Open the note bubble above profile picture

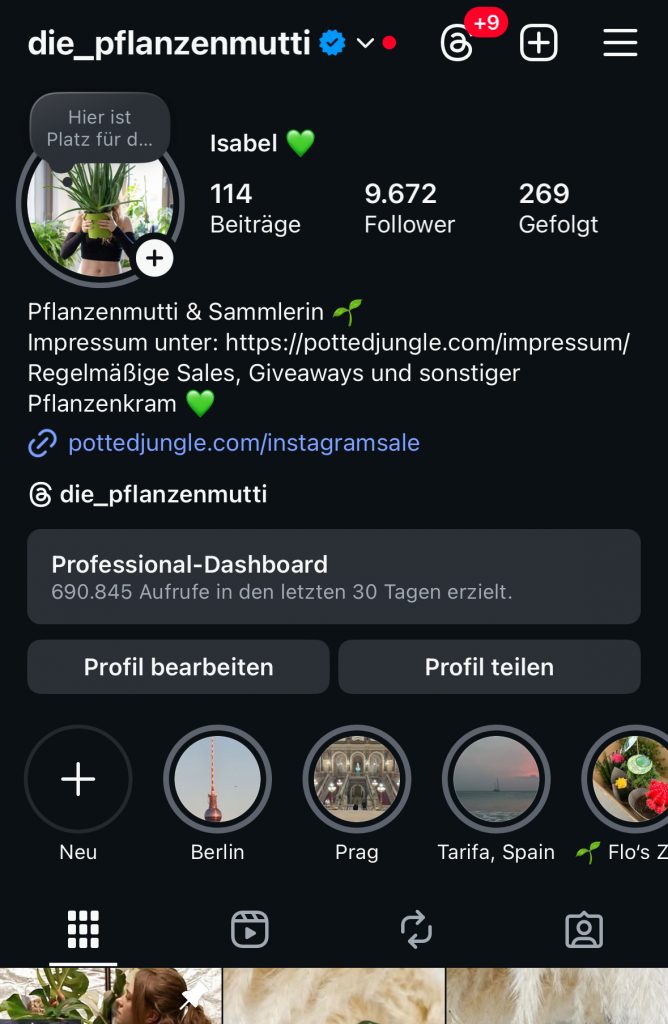pyautogui.click(x=100, y=129)
